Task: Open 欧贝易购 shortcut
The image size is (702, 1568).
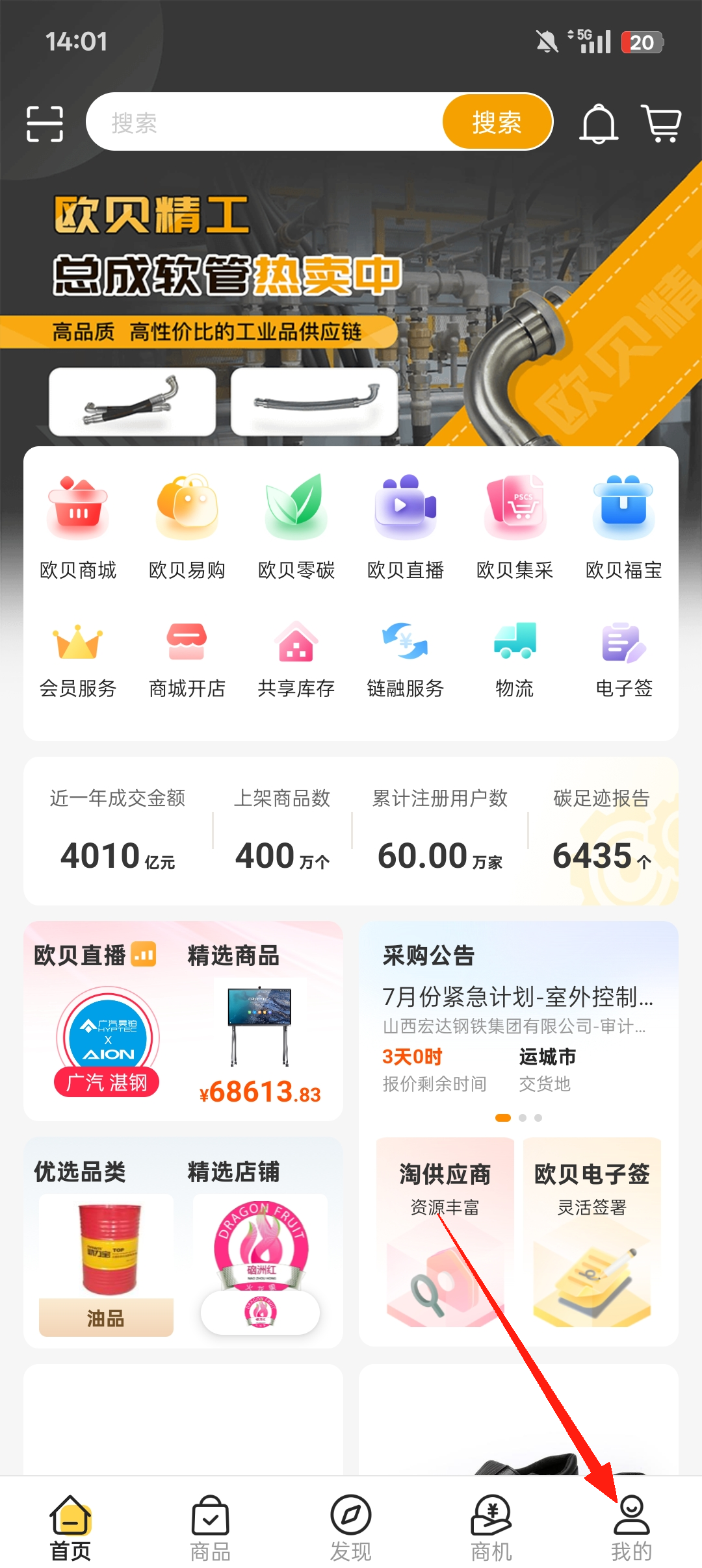Action: [187, 526]
